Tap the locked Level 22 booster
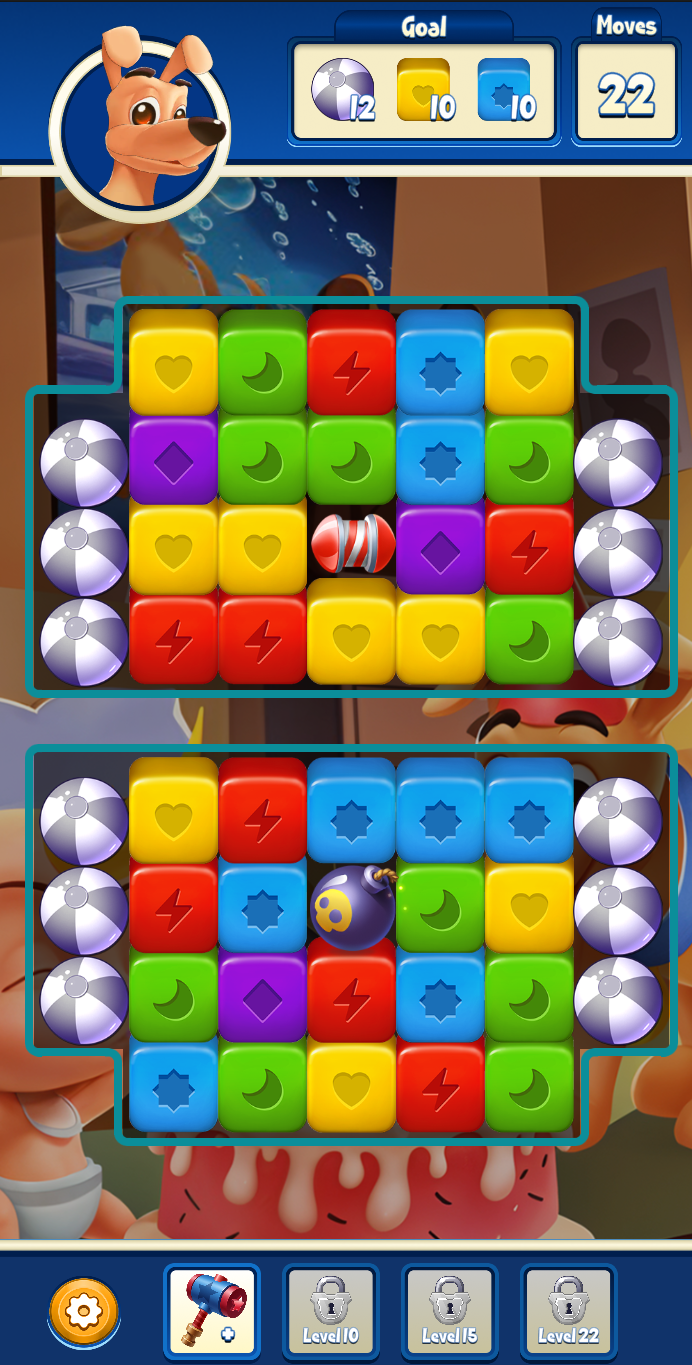 [x=567, y=1311]
